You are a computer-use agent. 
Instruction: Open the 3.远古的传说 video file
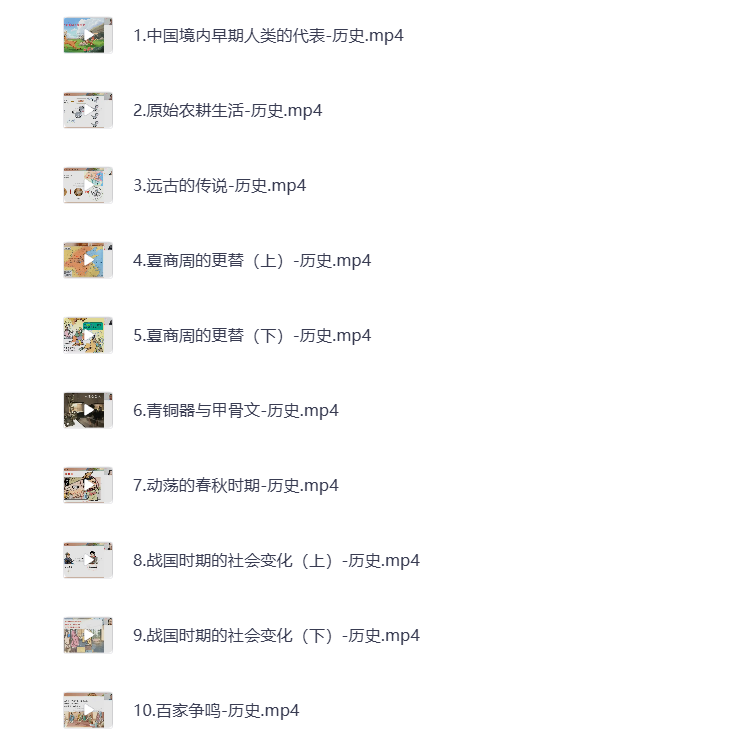[219, 186]
